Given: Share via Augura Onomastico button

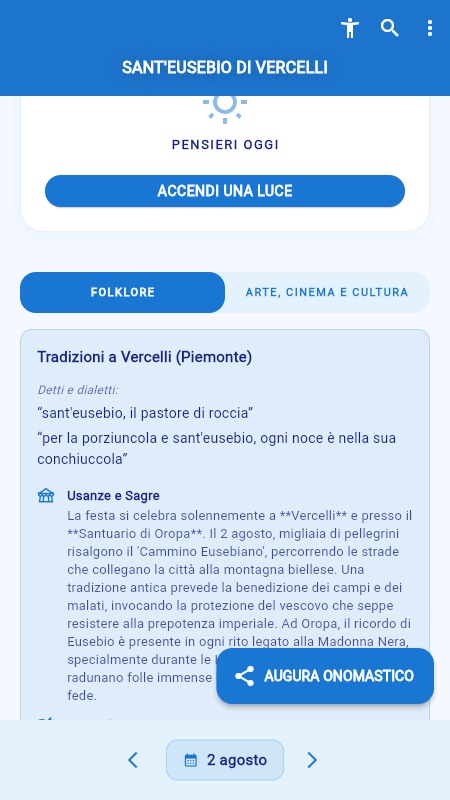Looking at the screenshot, I should pos(325,676).
